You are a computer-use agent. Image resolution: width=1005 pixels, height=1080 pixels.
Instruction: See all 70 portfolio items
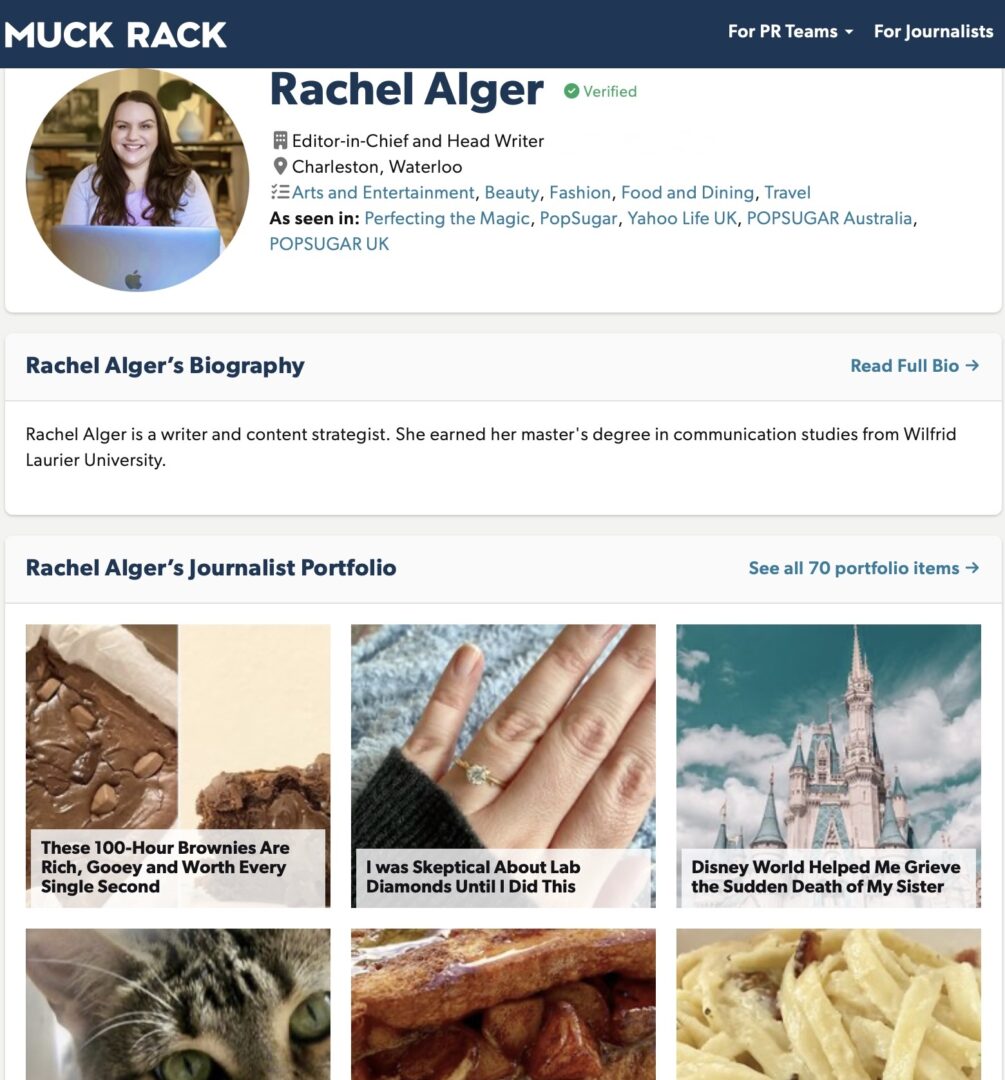(863, 568)
